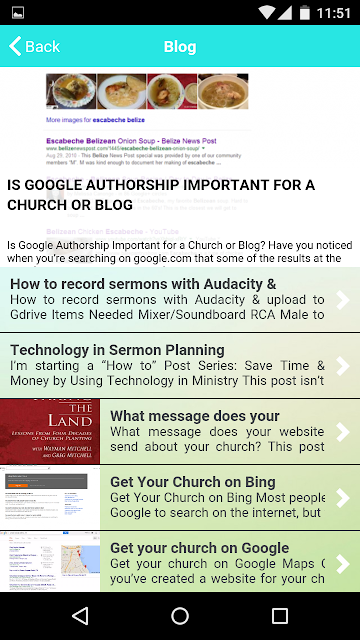Go back using the Back button
This screenshot has height=640, width=360.
coord(35,46)
